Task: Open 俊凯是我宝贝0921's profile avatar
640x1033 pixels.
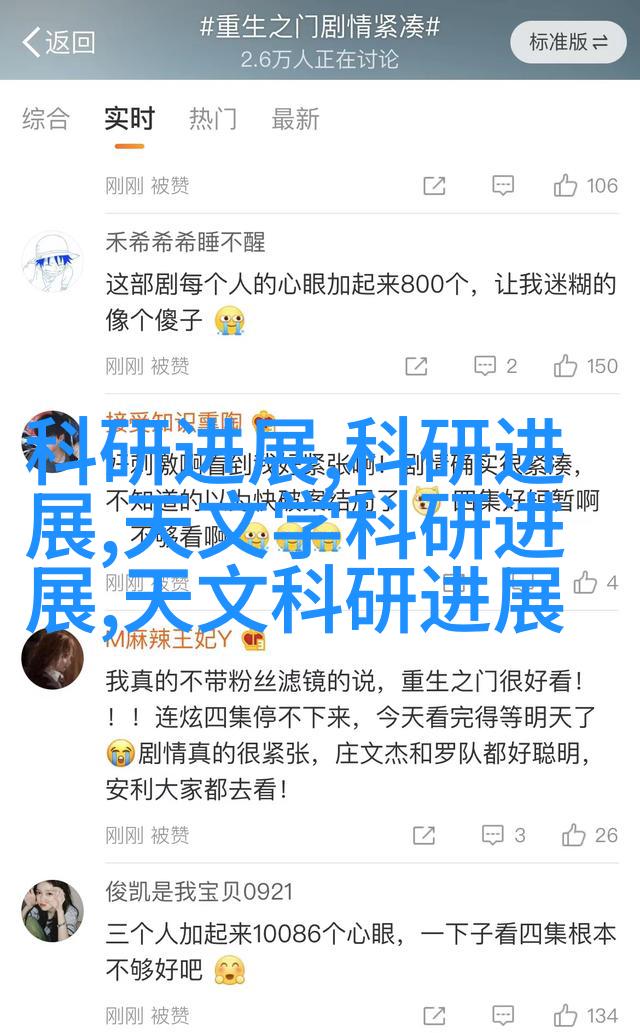Action: point(52,911)
